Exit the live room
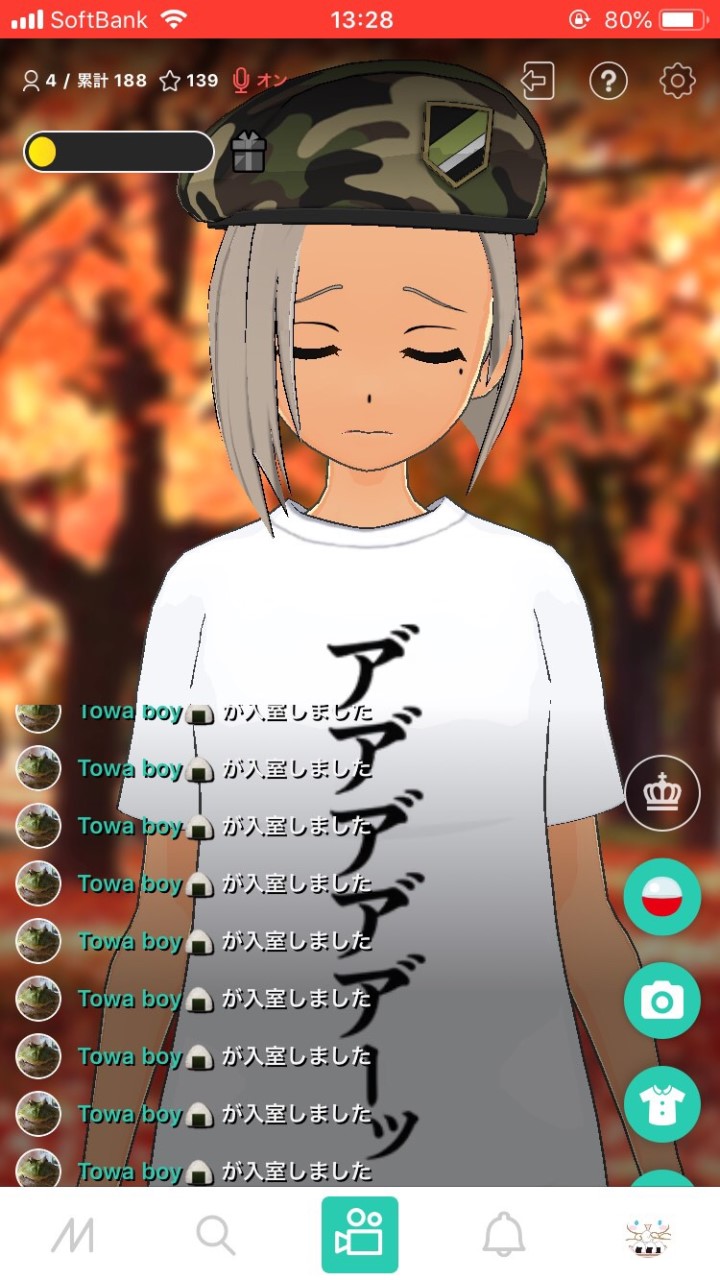 click(x=538, y=81)
